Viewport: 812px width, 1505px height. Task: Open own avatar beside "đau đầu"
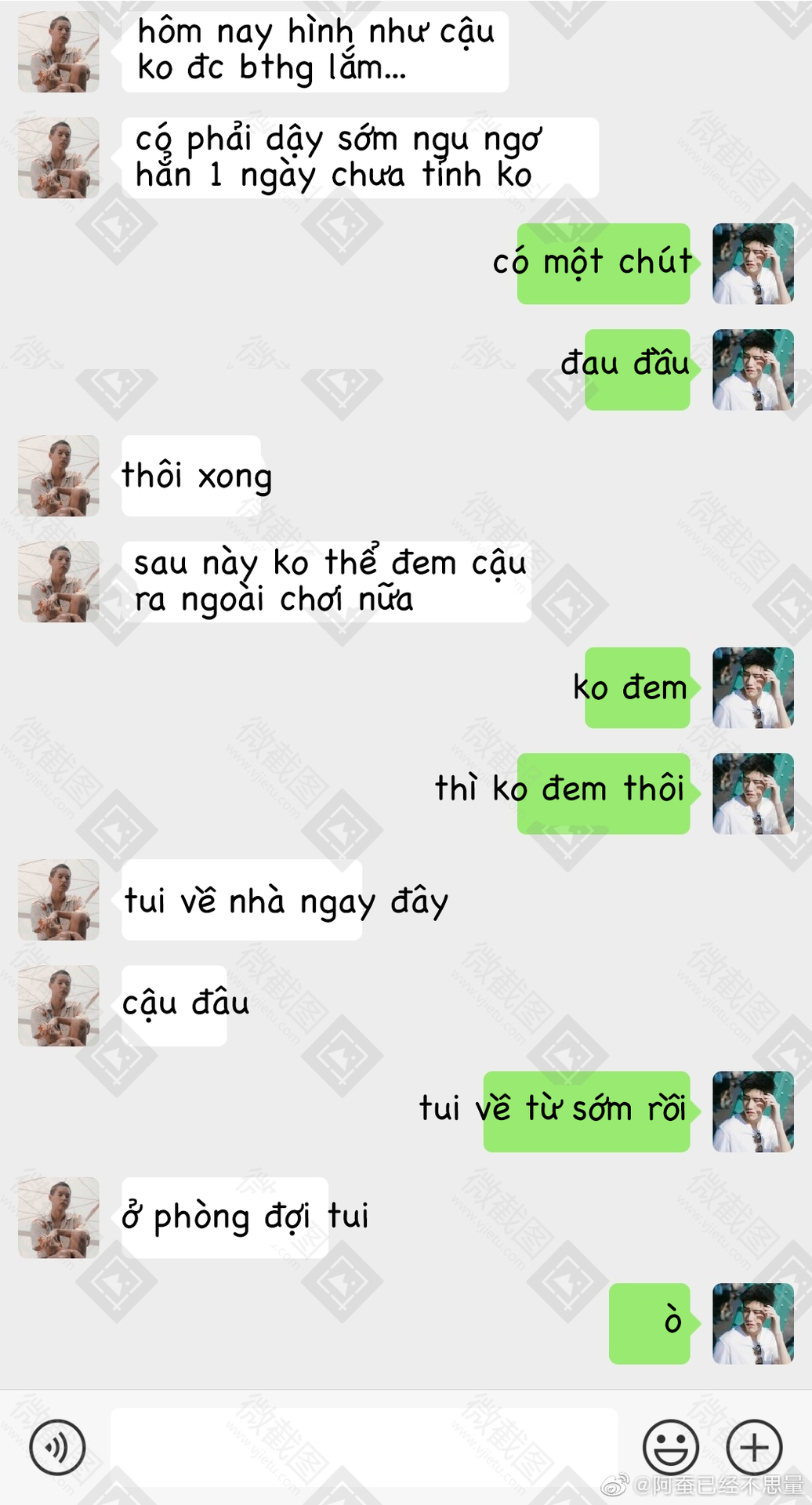(753, 370)
